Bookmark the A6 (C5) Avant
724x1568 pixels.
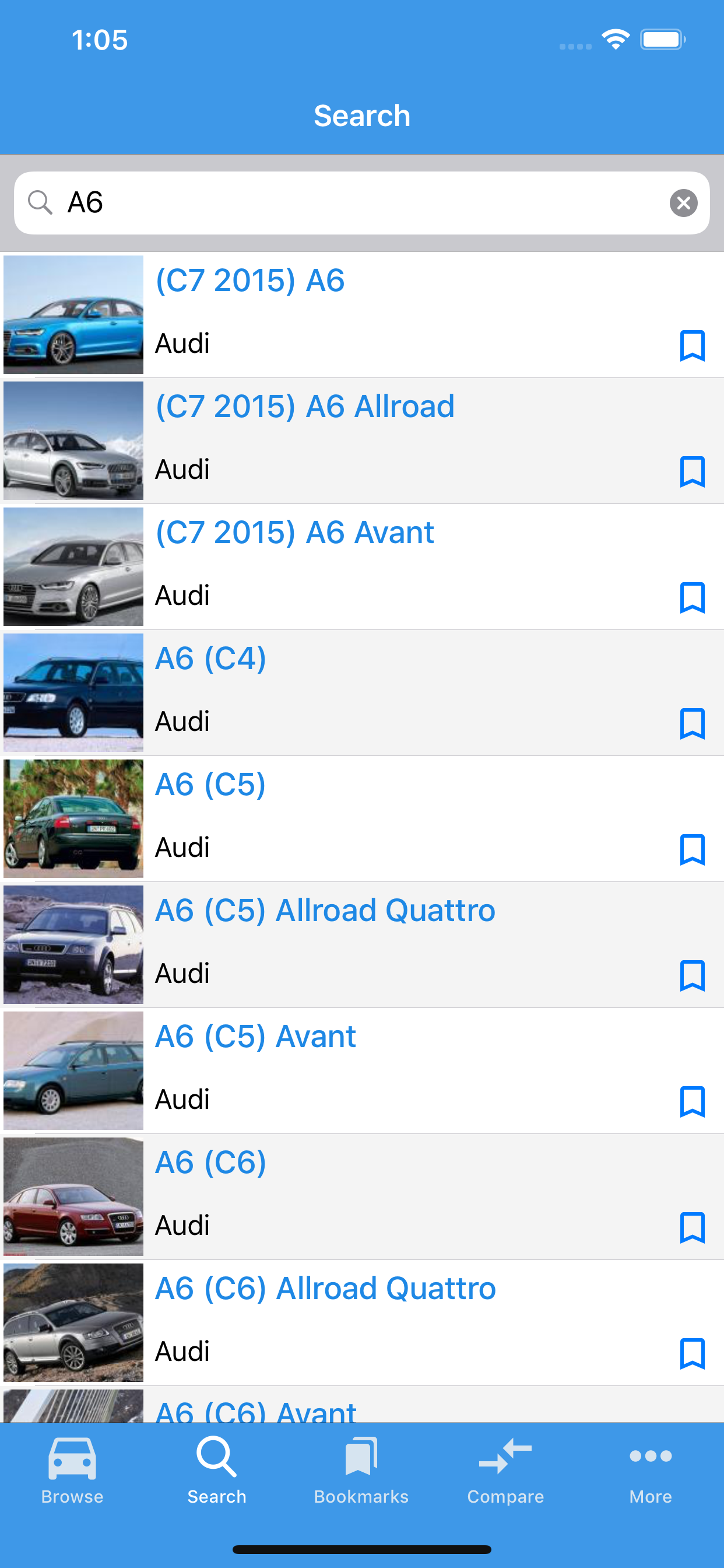[692, 1102]
